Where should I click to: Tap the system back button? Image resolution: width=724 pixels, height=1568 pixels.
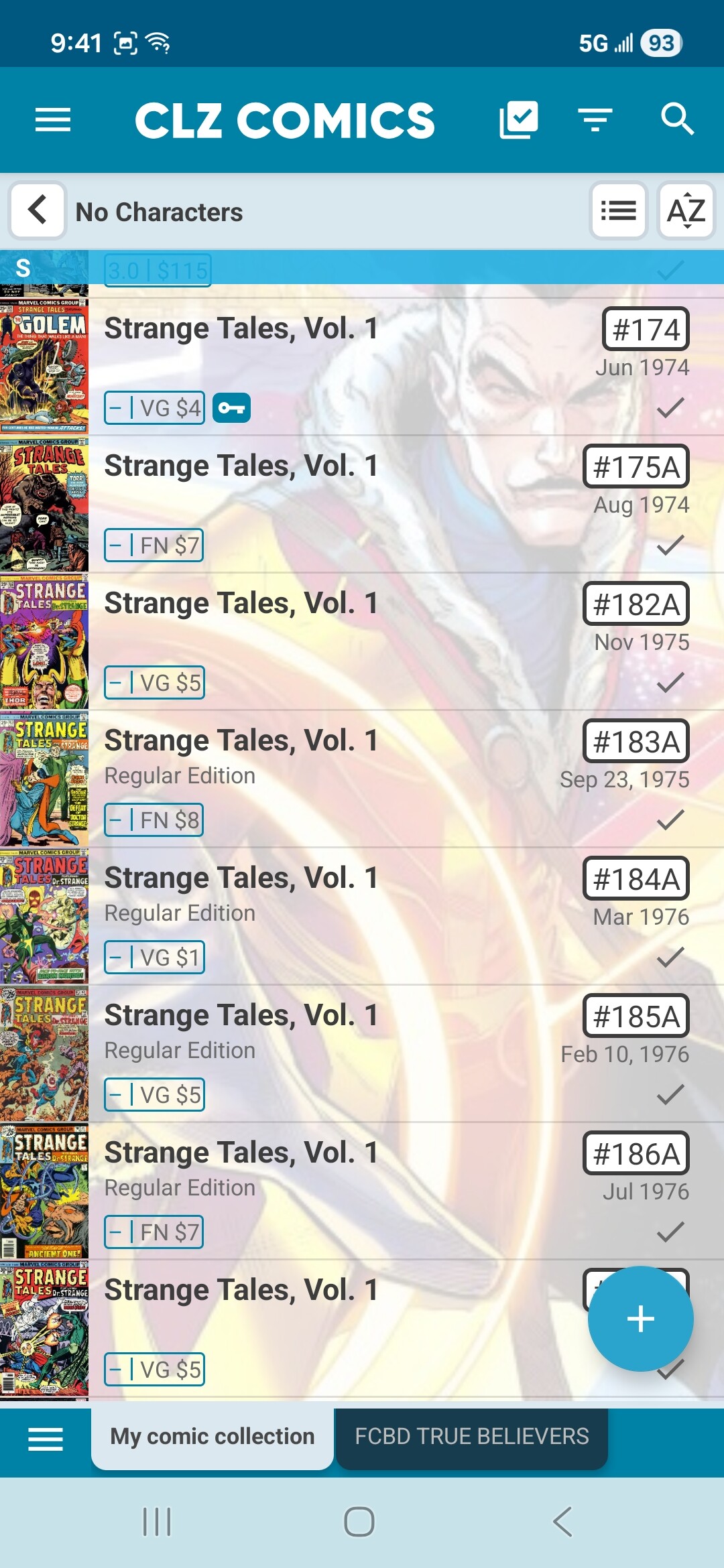point(562,1521)
